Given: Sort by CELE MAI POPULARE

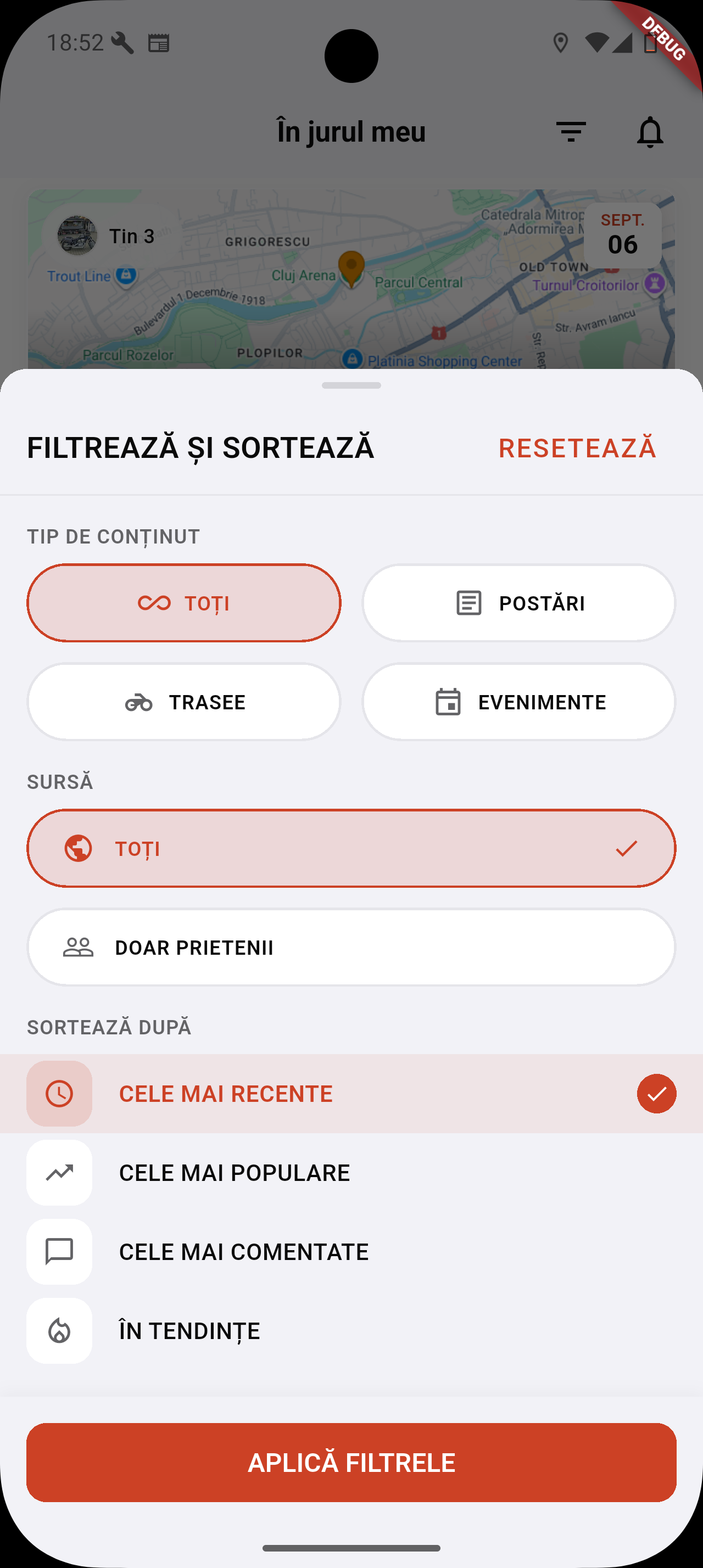Looking at the screenshot, I should pos(351,1172).
